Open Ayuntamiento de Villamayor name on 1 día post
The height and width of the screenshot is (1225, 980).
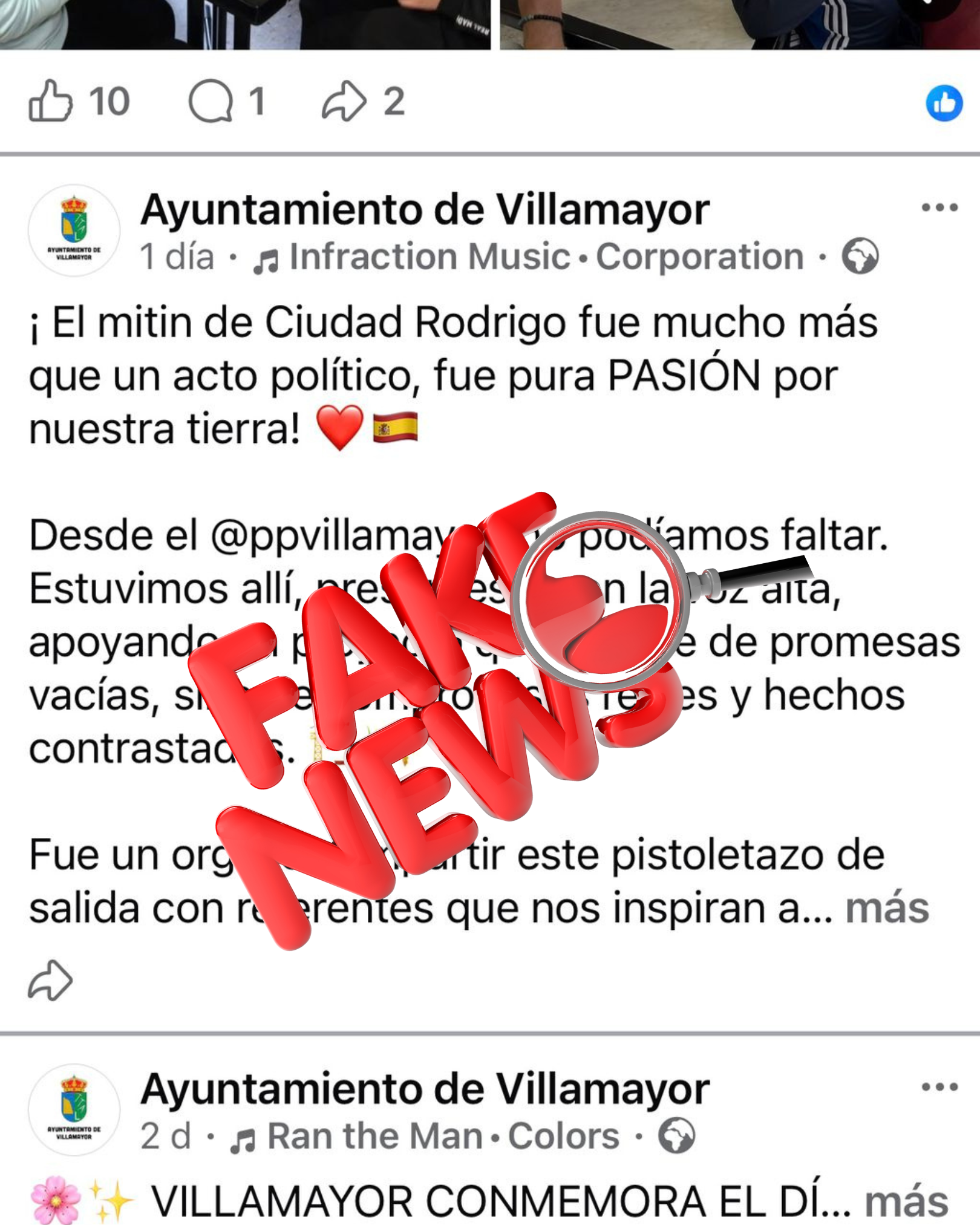coord(425,210)
